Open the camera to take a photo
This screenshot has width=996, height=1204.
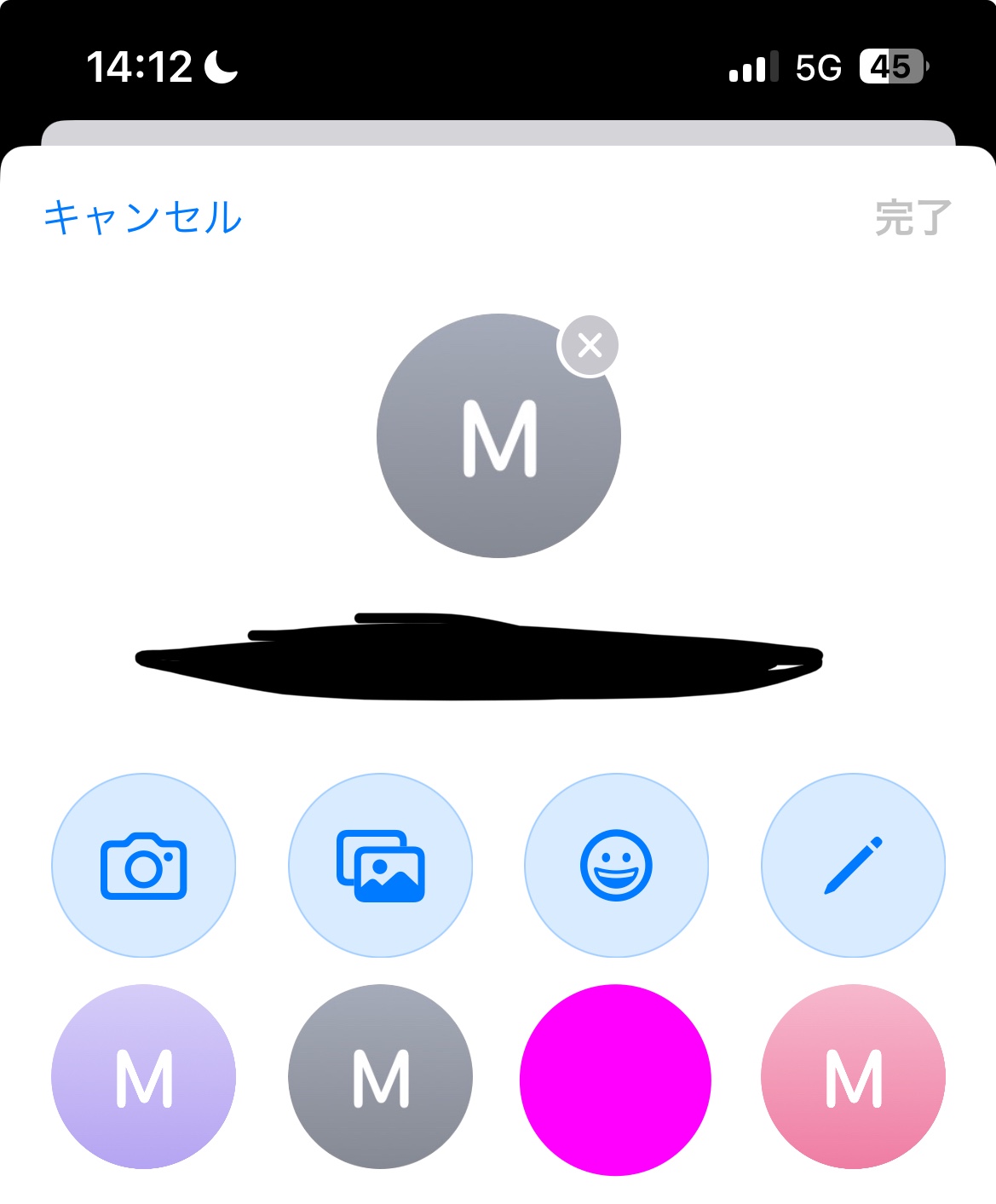tap(144, 866)
